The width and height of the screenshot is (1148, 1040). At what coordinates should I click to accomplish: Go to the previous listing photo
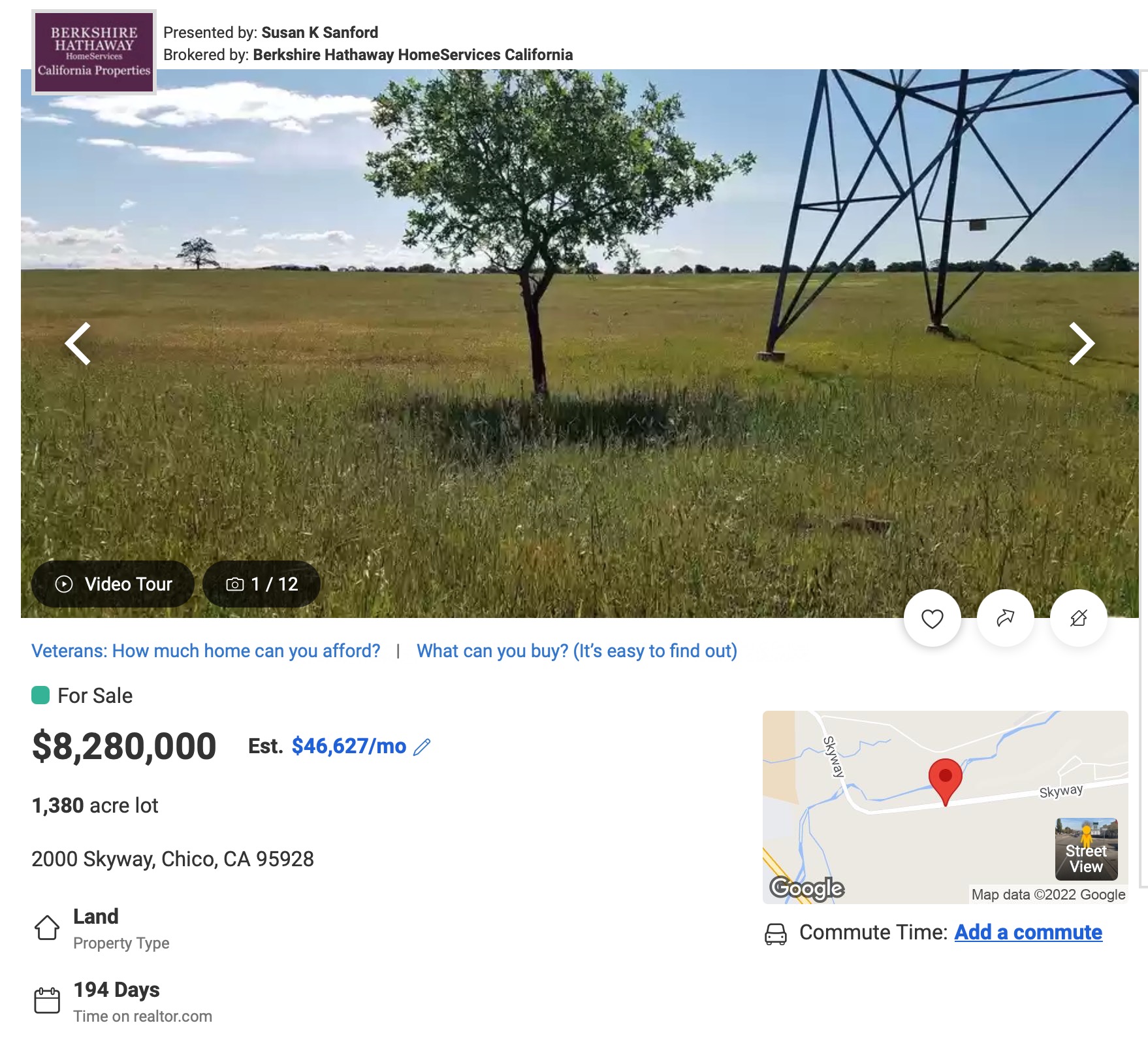[x=78, y=344]
